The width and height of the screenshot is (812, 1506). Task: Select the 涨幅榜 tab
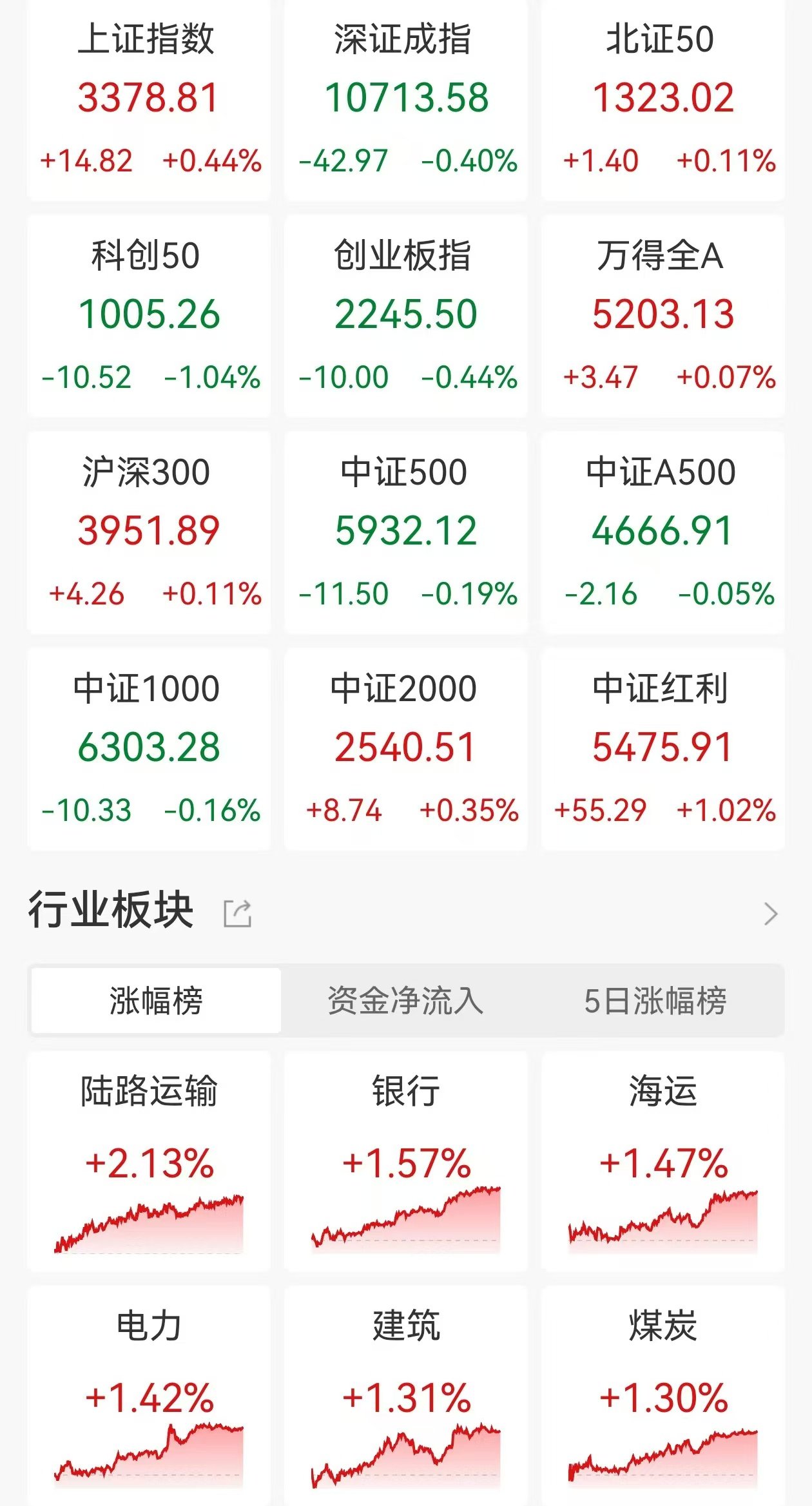pos(156,1001)
